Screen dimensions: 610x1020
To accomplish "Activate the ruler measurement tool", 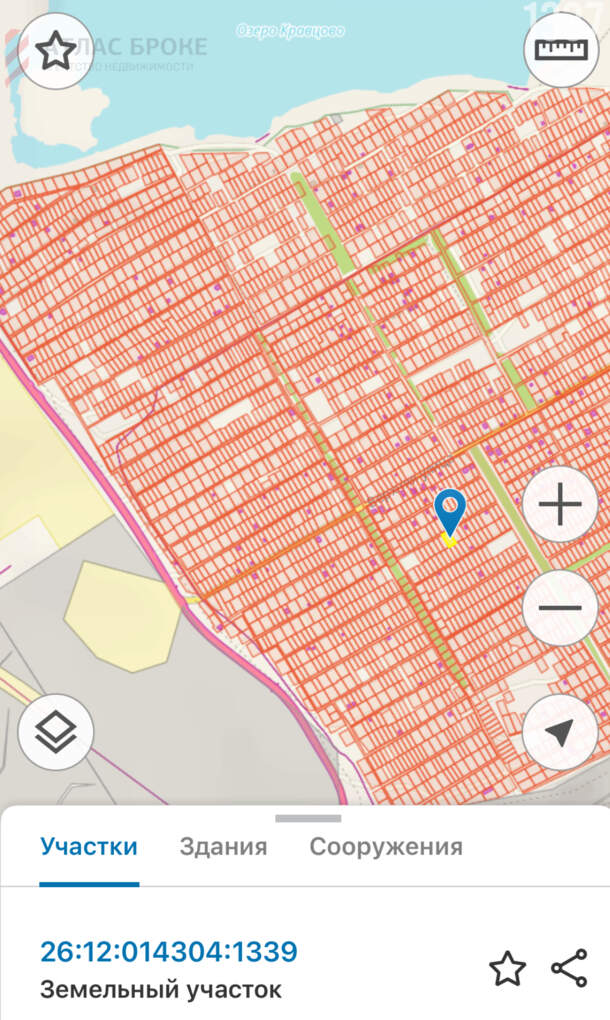I will pyautogui.click(x=560, y=51).
